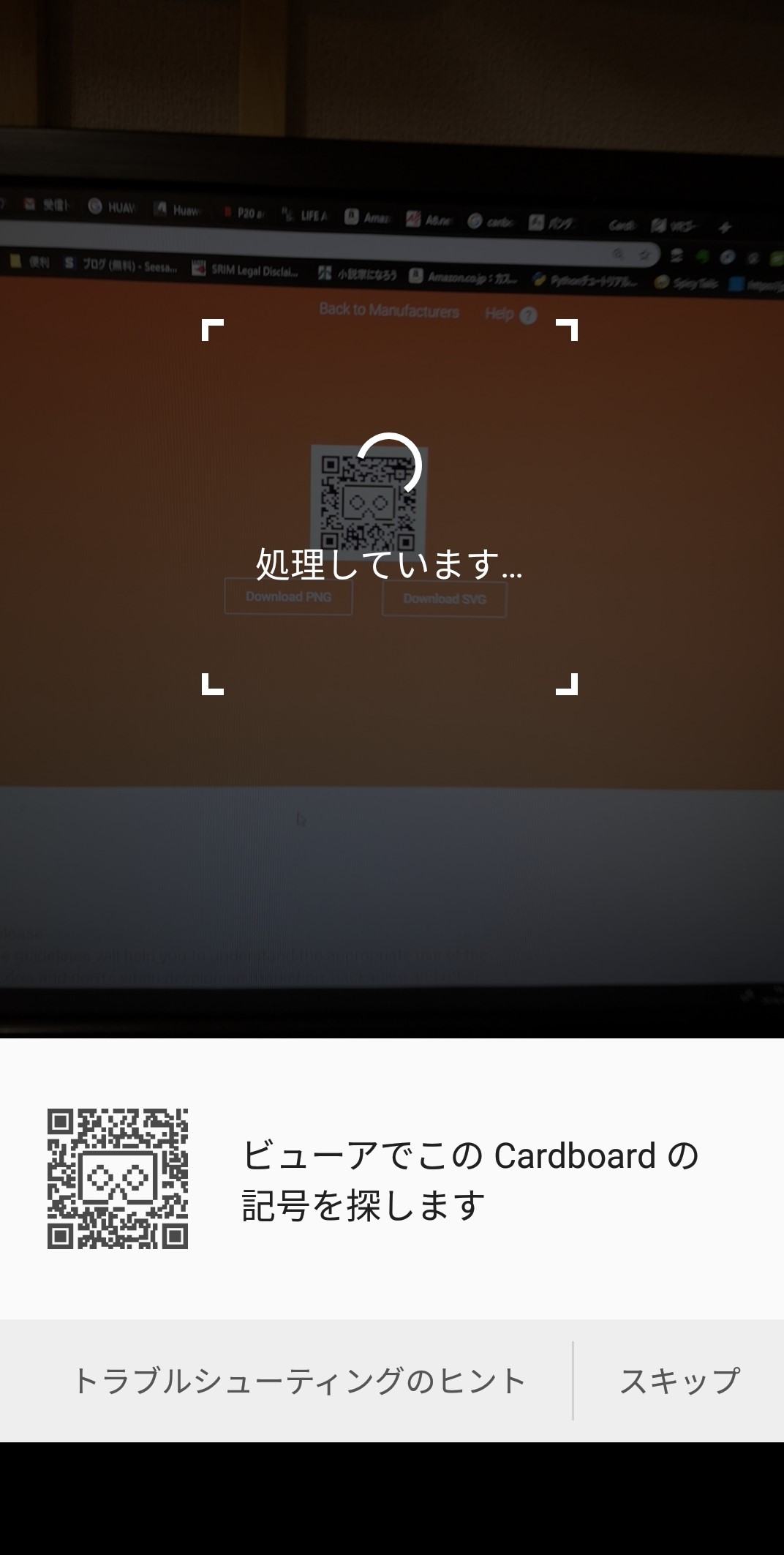Viewport: 784px width, 1555px height.
Task: Tap スキップ to skip scanning
Action: point(679,1382)
